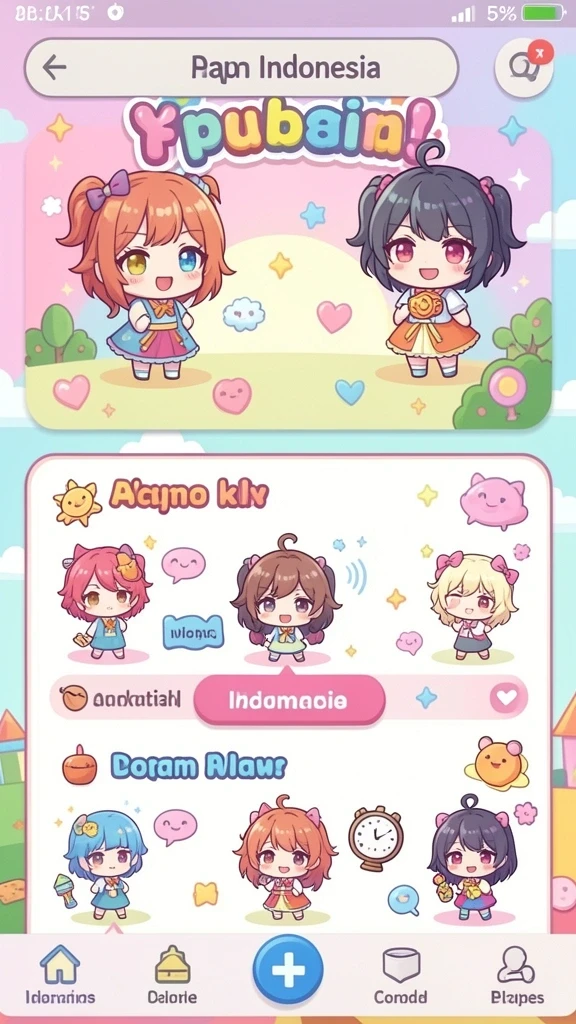Image resolution: width=576 pixels, height=1024 pixels.
Task: Switch to the Corodd tab
Action: (x=400, y=975)
